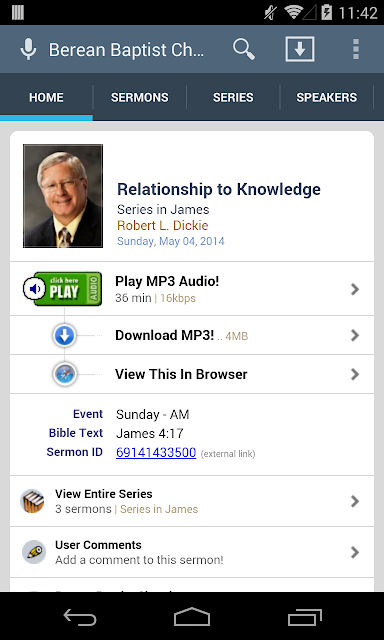Open User Comments
Image resolution: width=384 pixels, height=640 pixels.
click(x=192, y=552)
